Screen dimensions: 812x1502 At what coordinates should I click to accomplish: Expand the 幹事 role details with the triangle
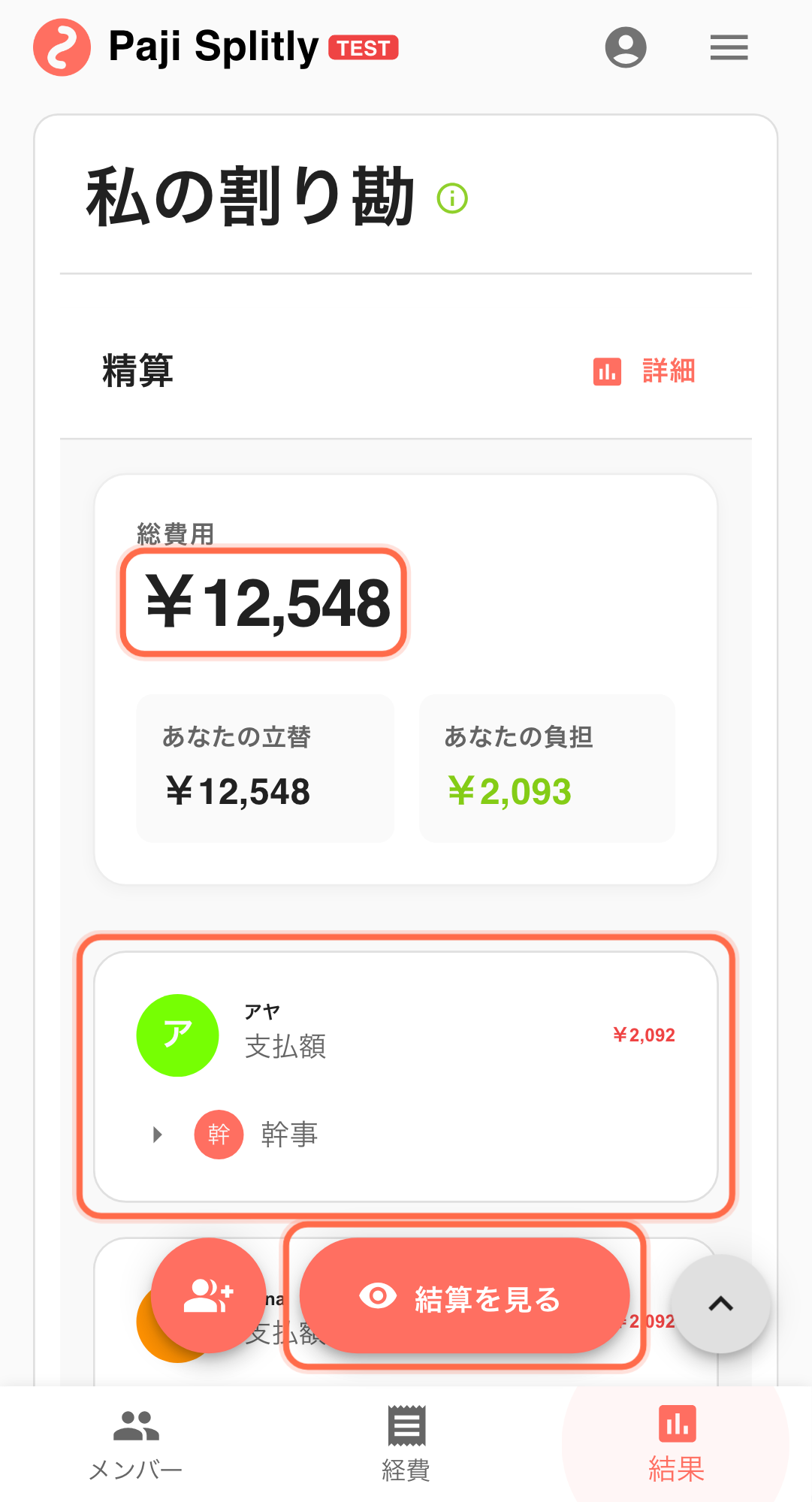[x=157, y=1135]
